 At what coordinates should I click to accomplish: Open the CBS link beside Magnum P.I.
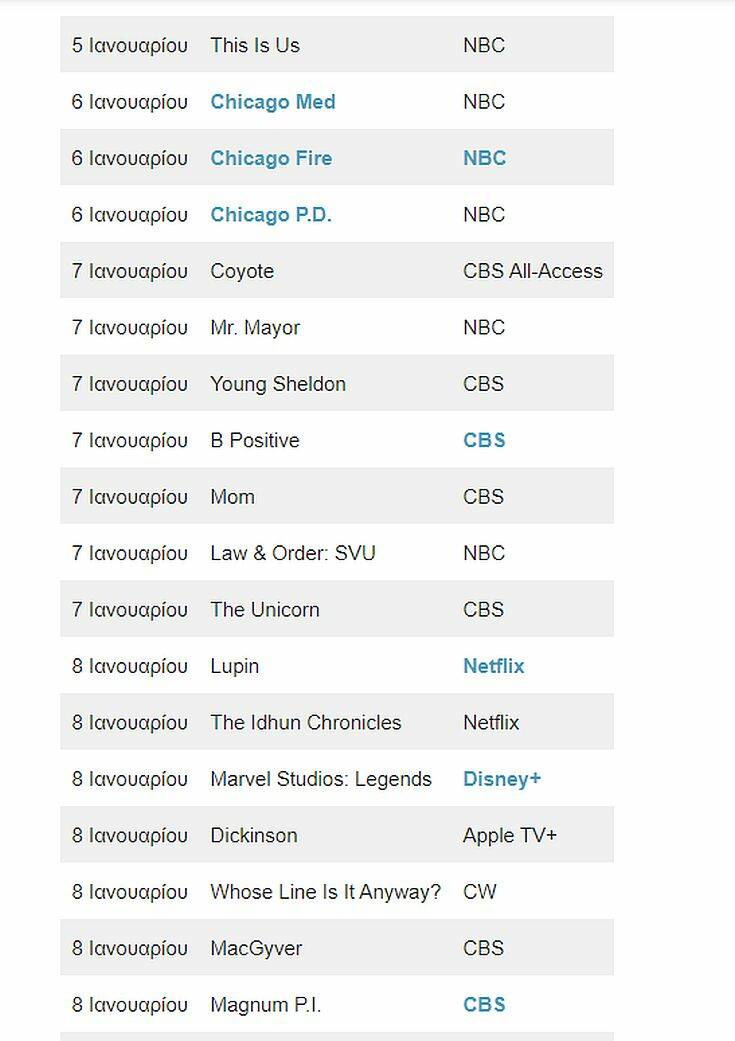[x=484, y=1005]
